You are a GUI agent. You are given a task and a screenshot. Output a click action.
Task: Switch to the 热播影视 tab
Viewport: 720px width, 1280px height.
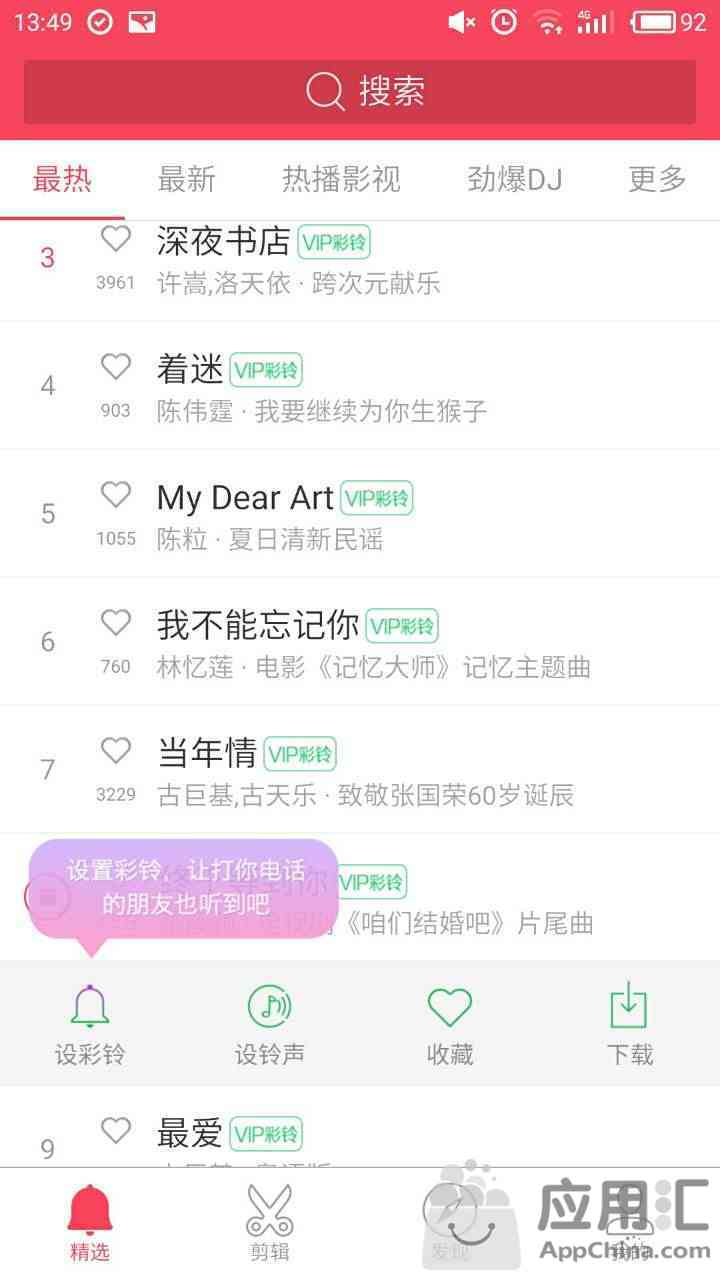pyautogui.click(x=341, y=179)
